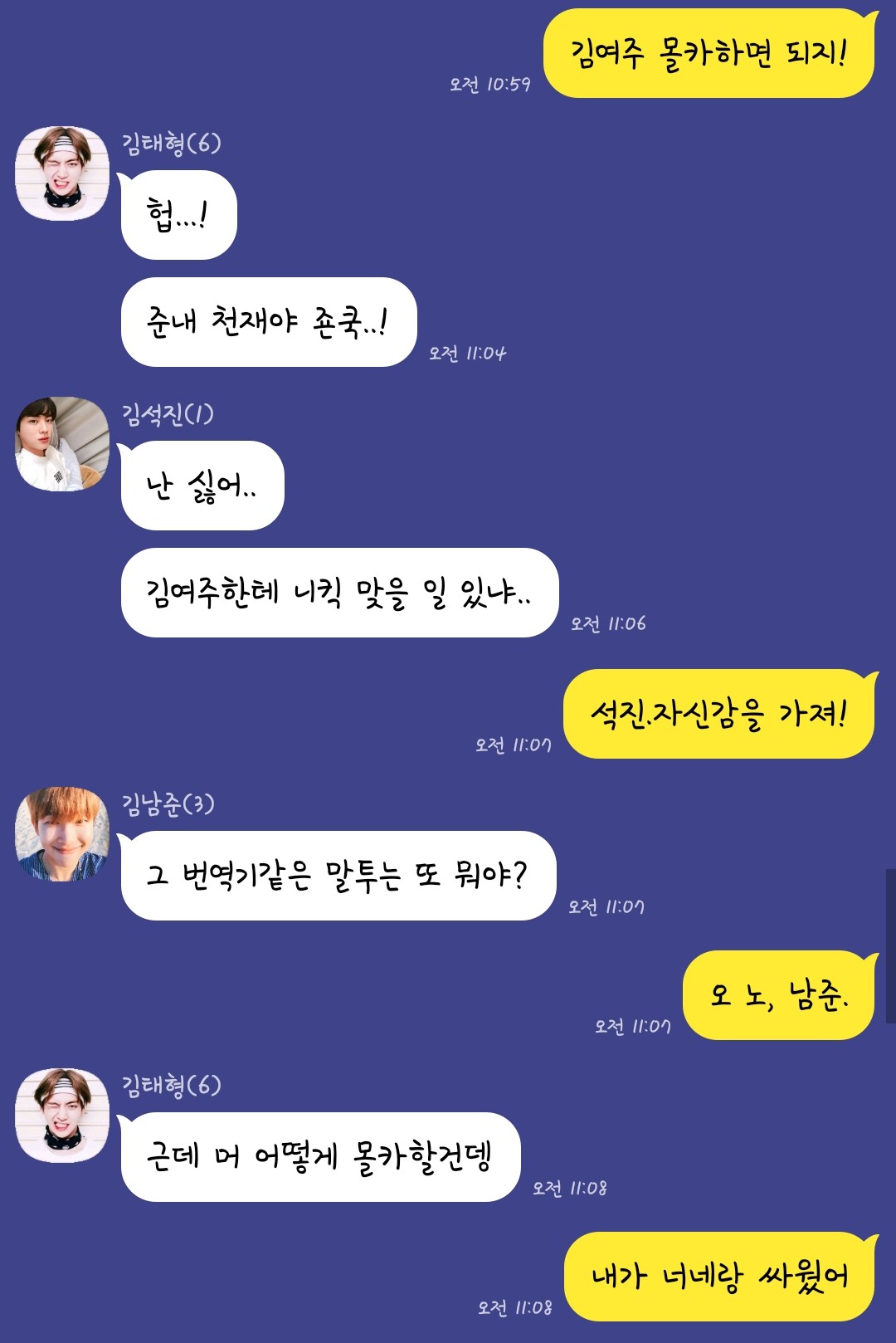The width and height of the screenshot is (896, 1343).
Task: Tap 김태형's avatar beside the "헙...!" message
Action: pos(62,173)
